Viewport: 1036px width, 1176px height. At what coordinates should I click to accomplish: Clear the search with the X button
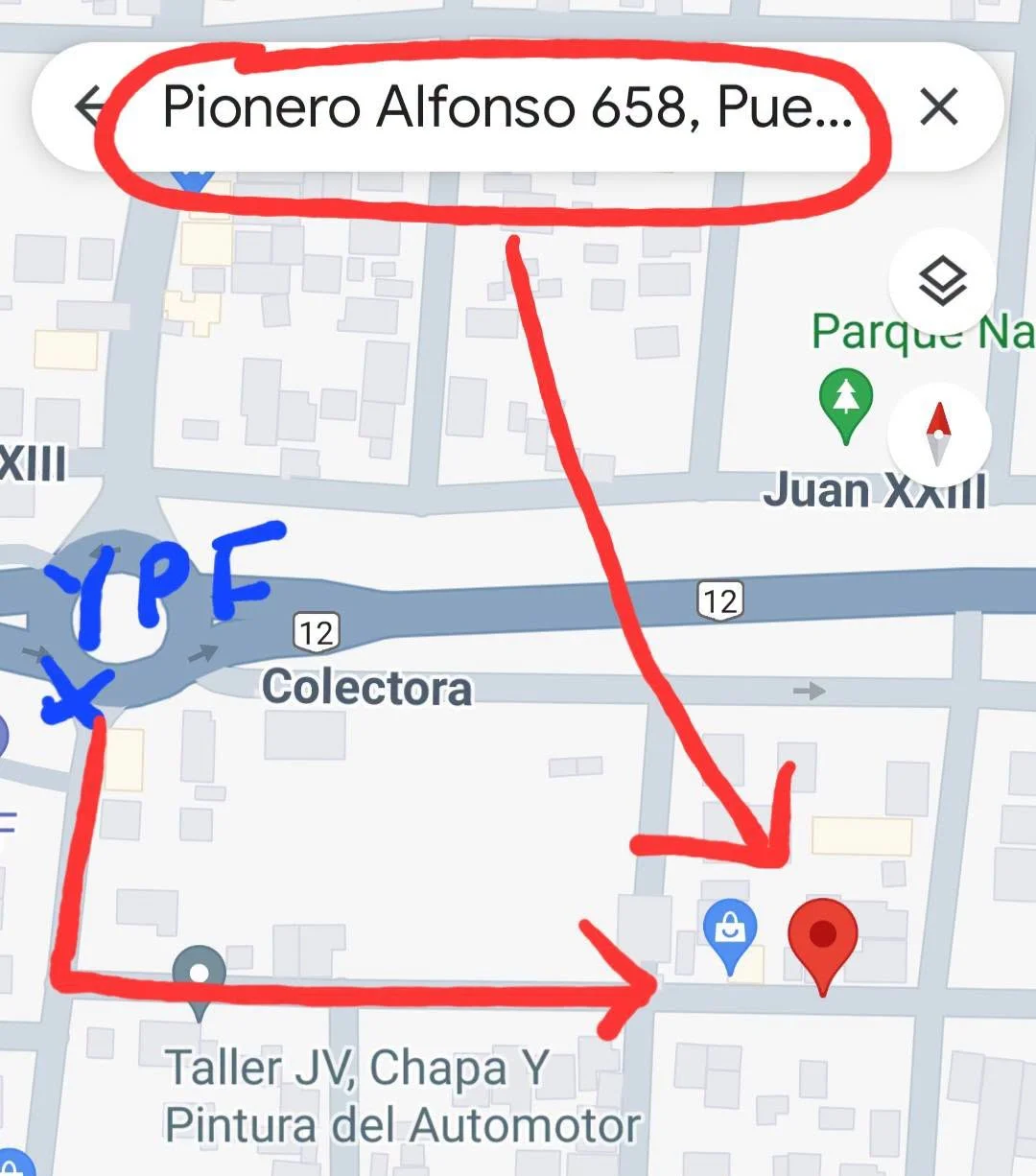938,107
